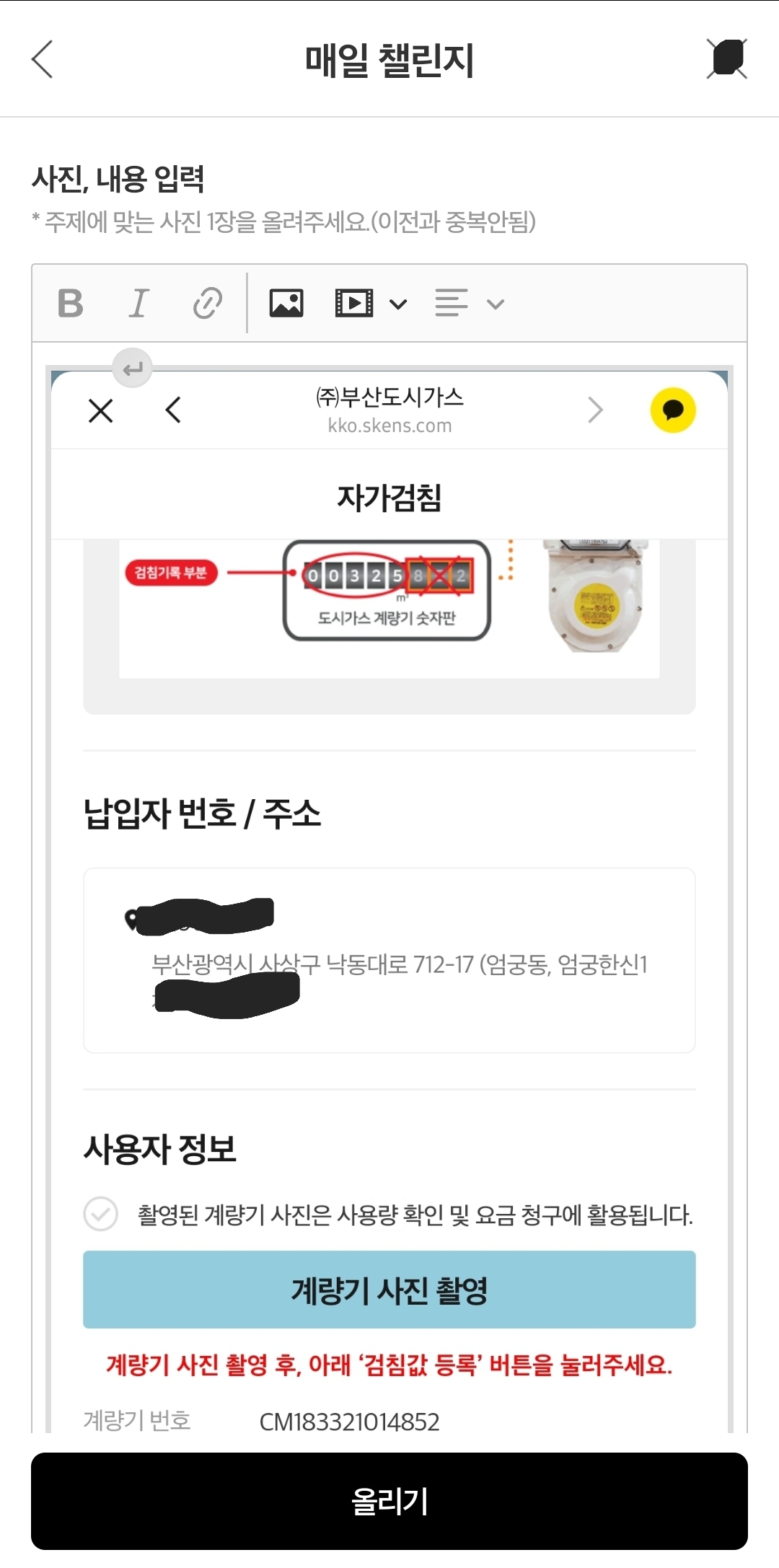Image resolution: width=779 pixels, height=1568 pixels.
Task: Tap the line-break handle above the image
Action: [132, 369]
